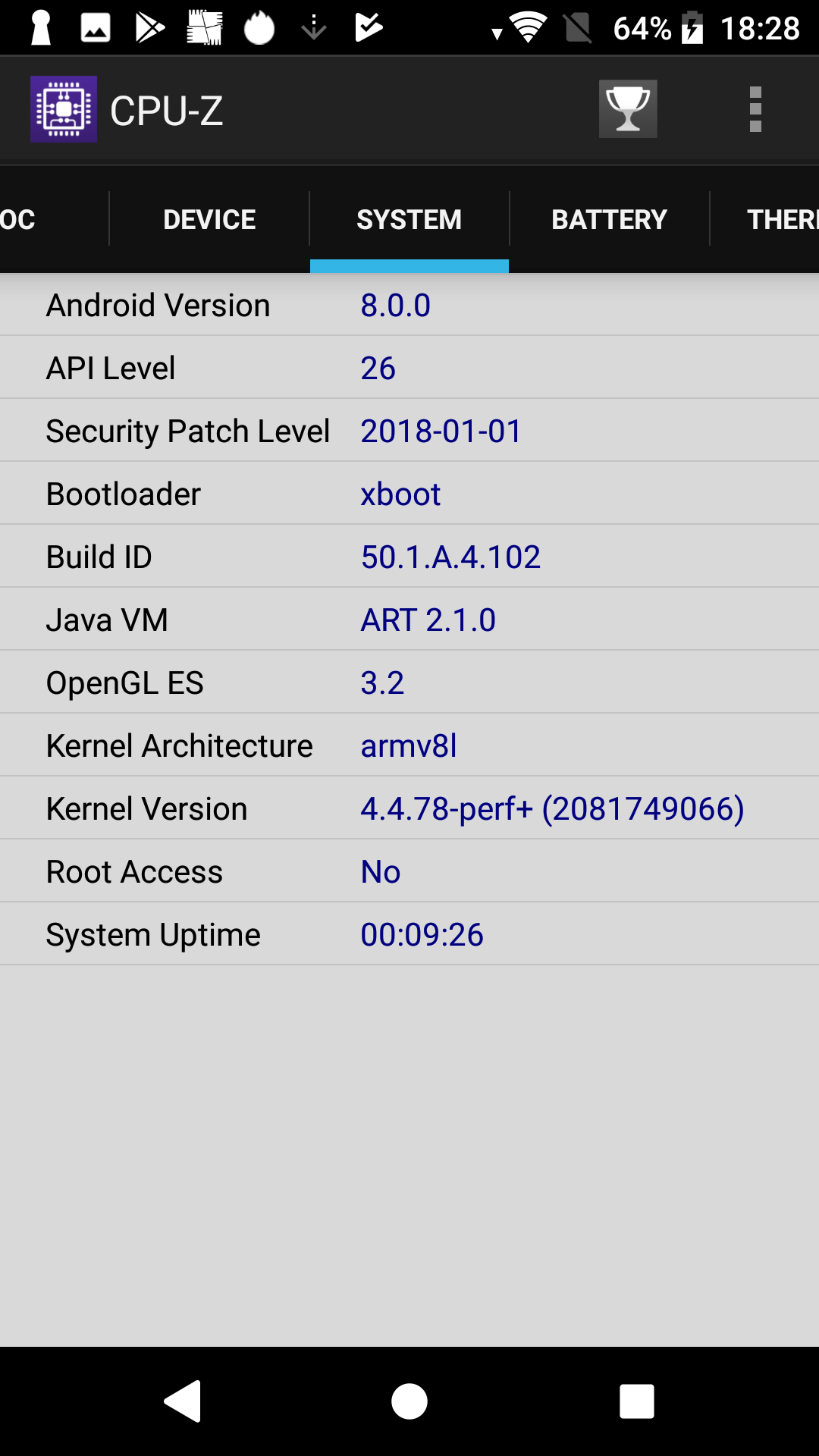Open the trophy validation icon

pyautogui.click(x=628, y=109)
